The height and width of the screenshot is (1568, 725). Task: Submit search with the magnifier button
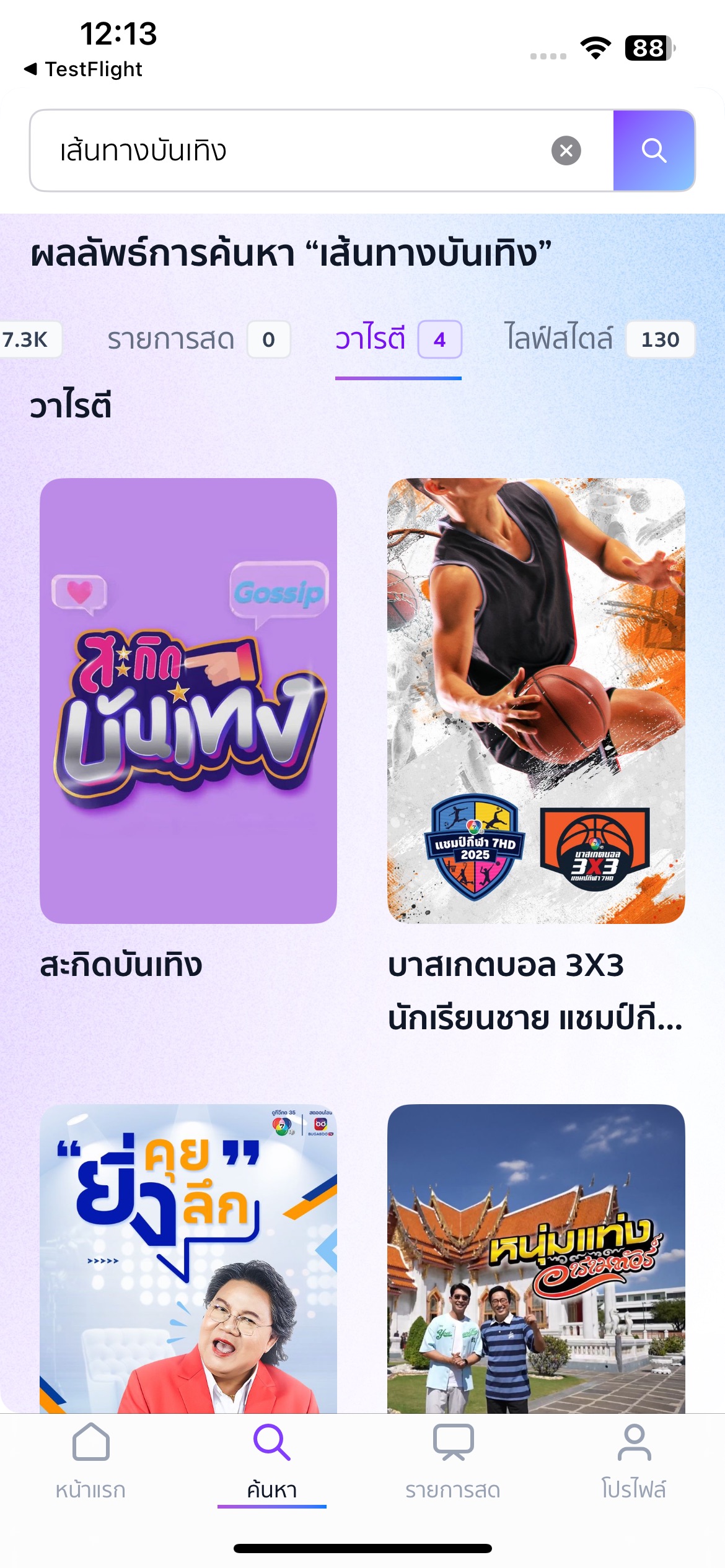tap(654, 150)
